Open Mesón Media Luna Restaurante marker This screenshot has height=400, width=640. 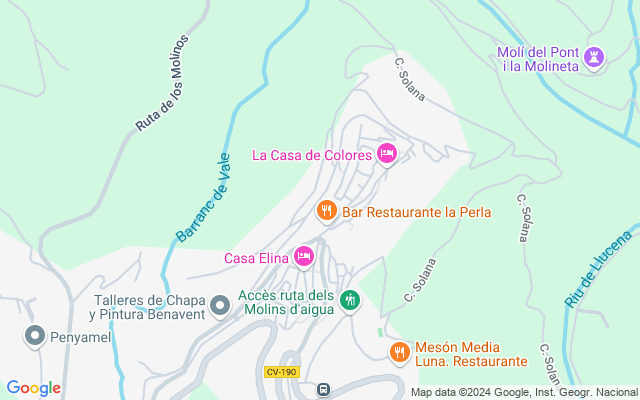tap(399, 352)
